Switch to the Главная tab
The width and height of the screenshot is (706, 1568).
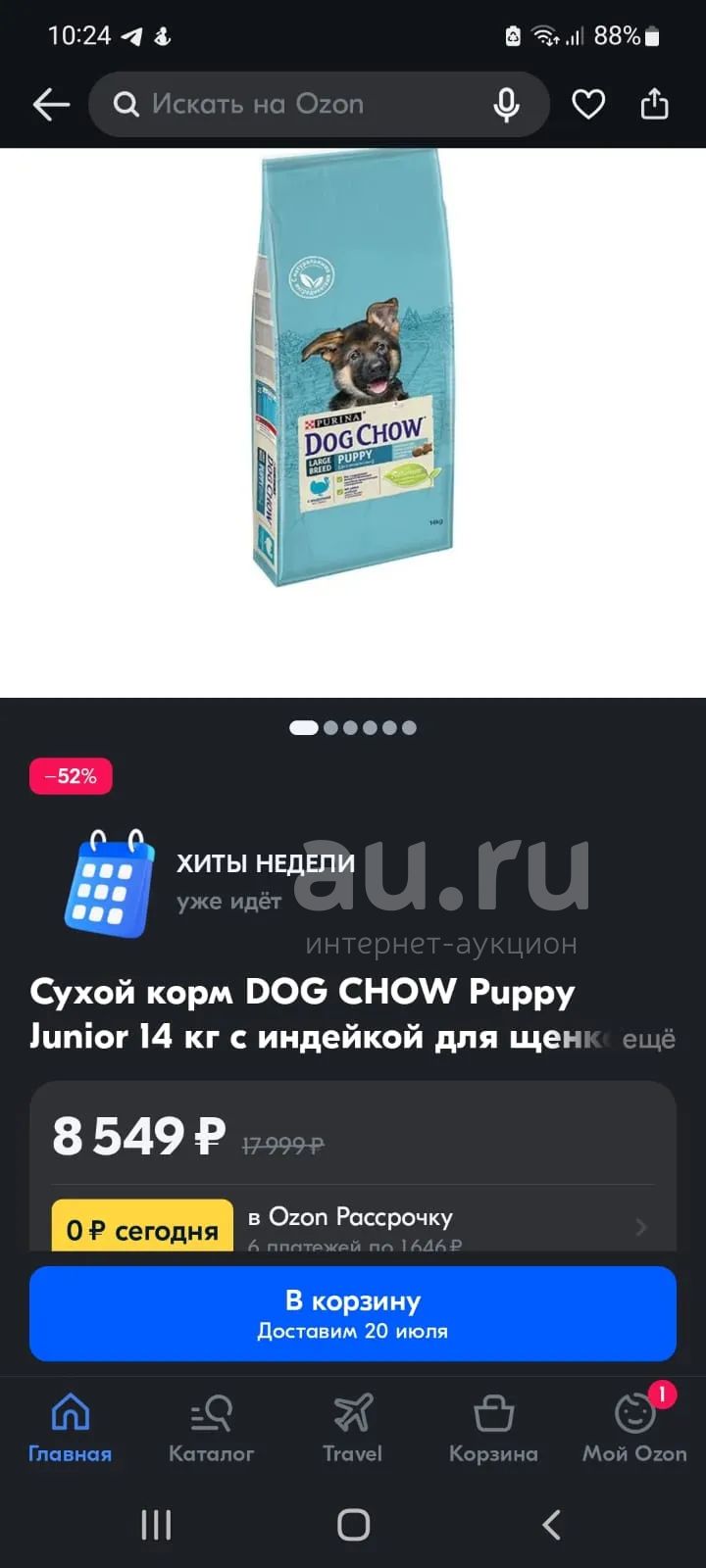click(x=70, y=1429)
